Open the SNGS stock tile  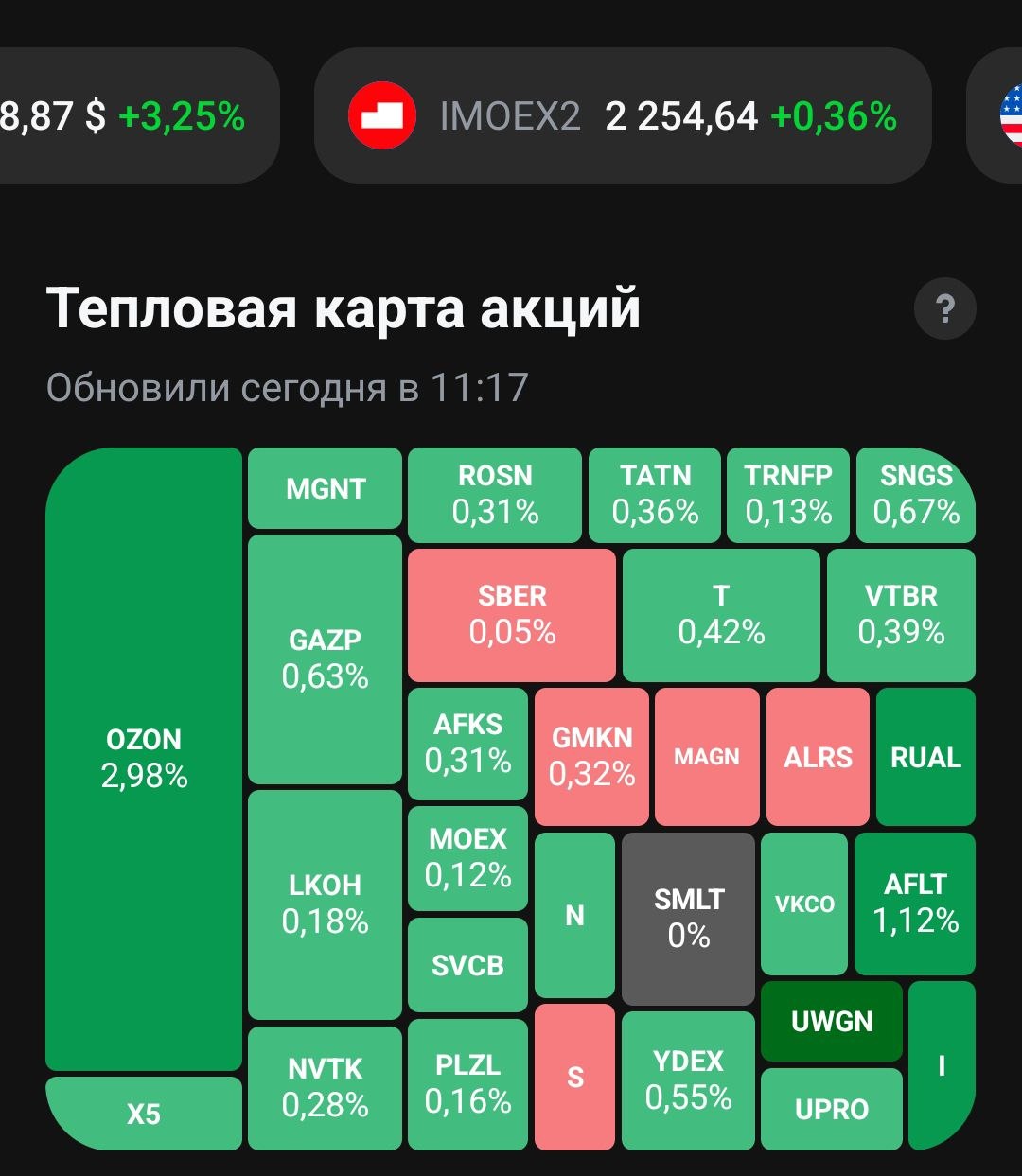(916, 495)
